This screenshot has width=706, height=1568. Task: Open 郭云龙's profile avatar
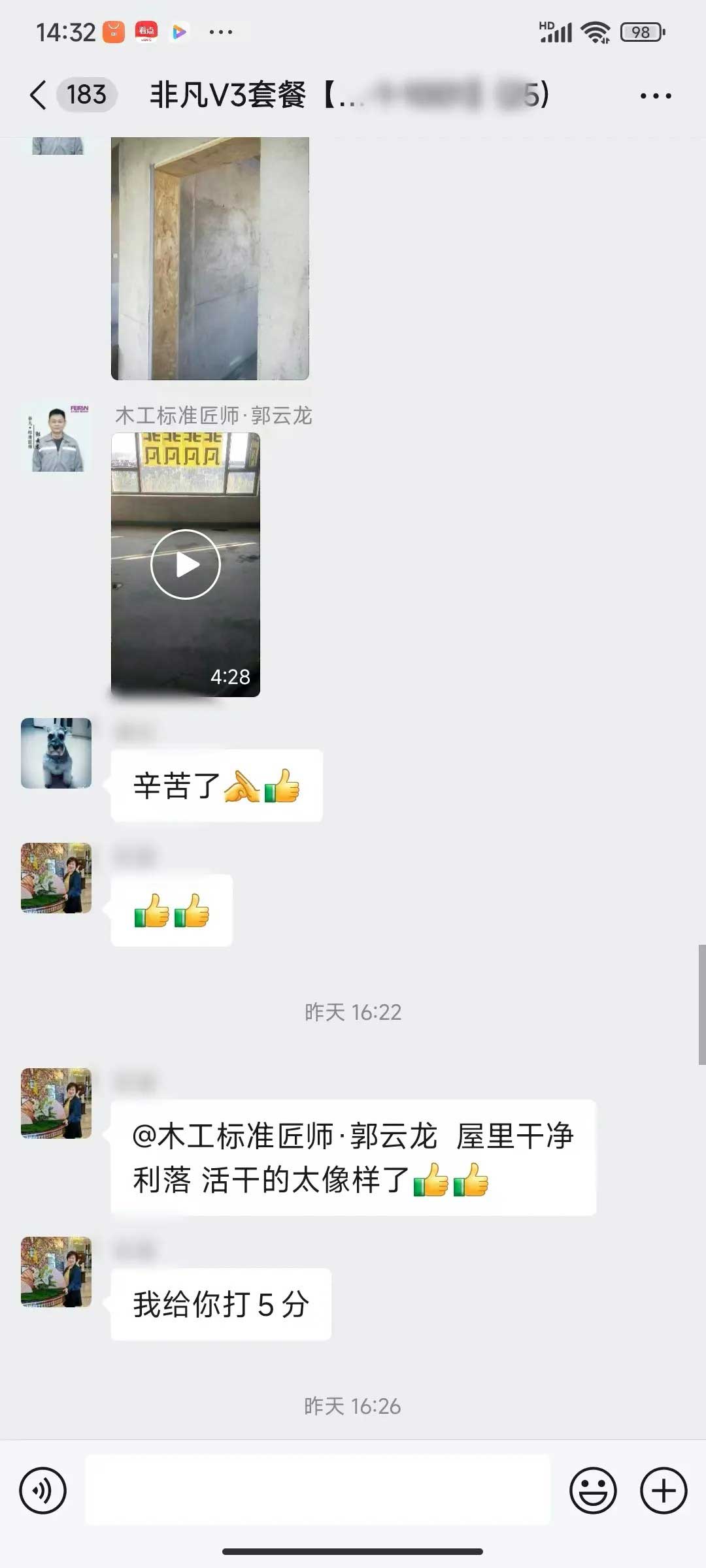57,438
